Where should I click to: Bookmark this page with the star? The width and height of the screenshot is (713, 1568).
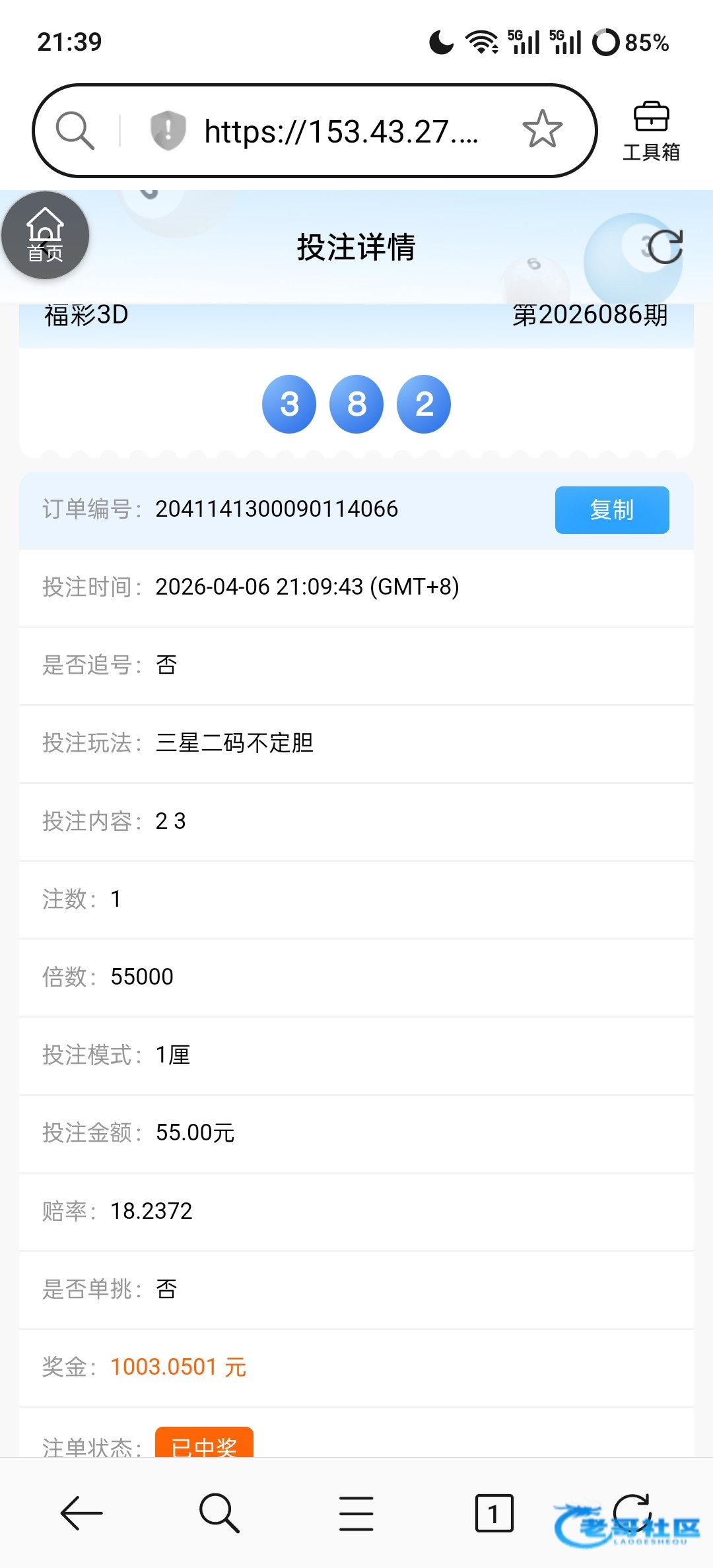(542, 129)
